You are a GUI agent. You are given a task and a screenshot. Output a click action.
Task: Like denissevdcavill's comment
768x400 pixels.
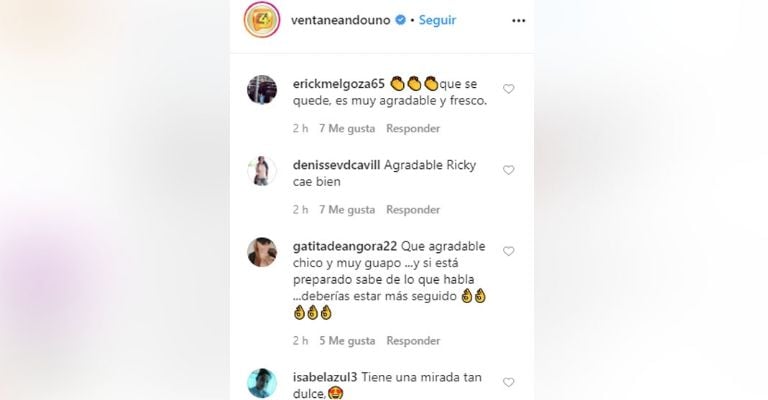pos(508,170)
